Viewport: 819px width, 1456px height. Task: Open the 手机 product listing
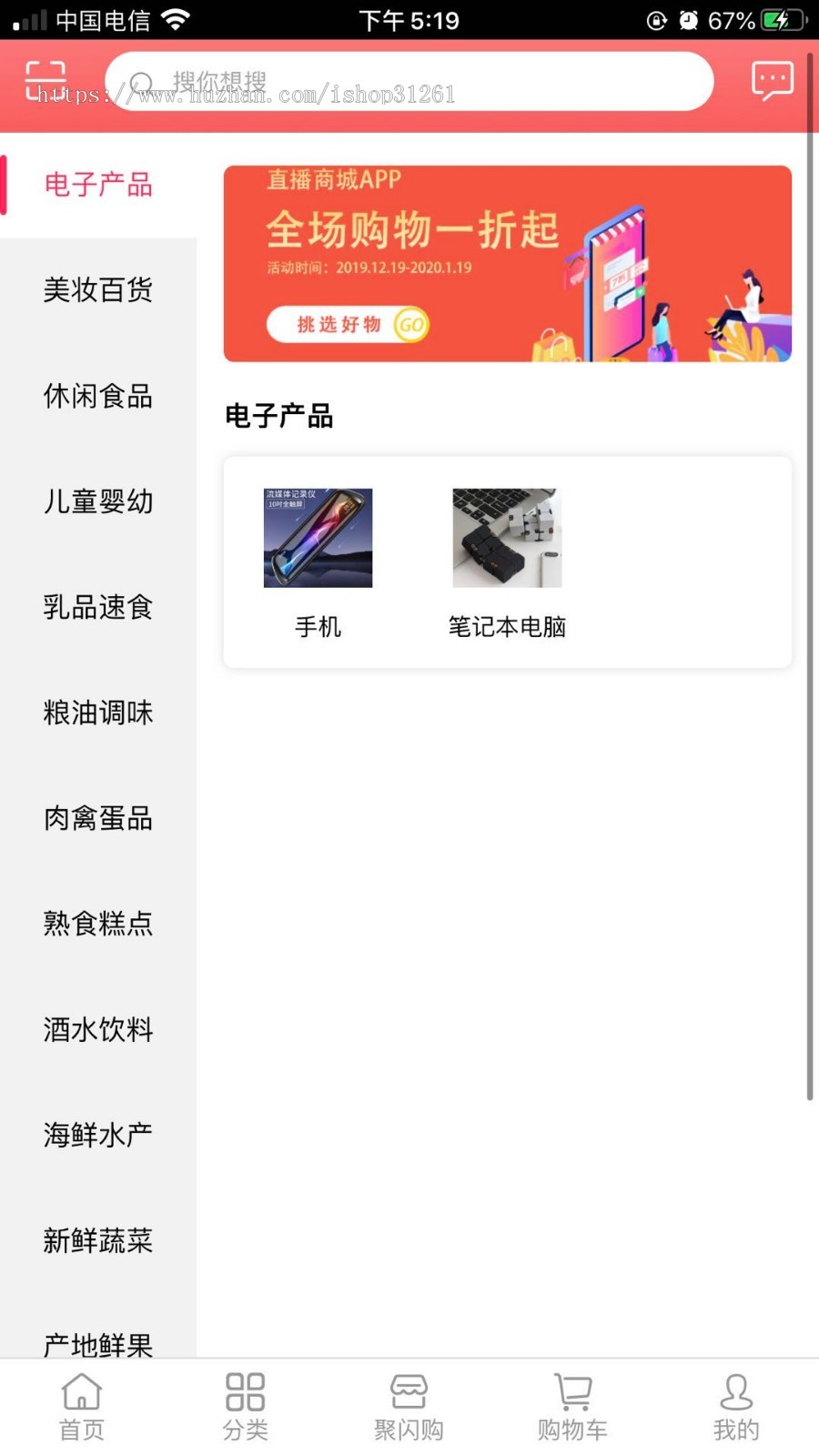317,626
